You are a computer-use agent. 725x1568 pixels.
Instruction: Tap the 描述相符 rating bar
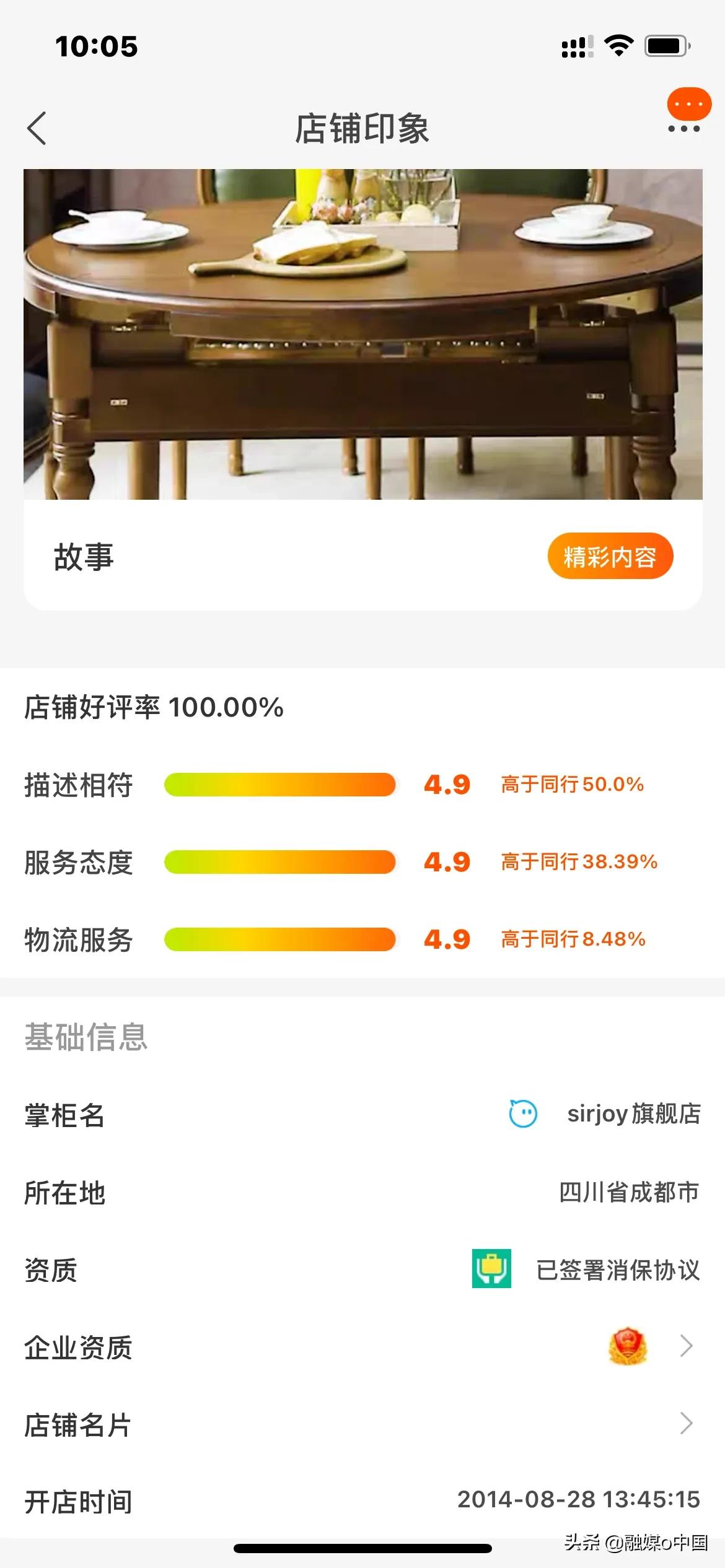click(x=278, y=784)
